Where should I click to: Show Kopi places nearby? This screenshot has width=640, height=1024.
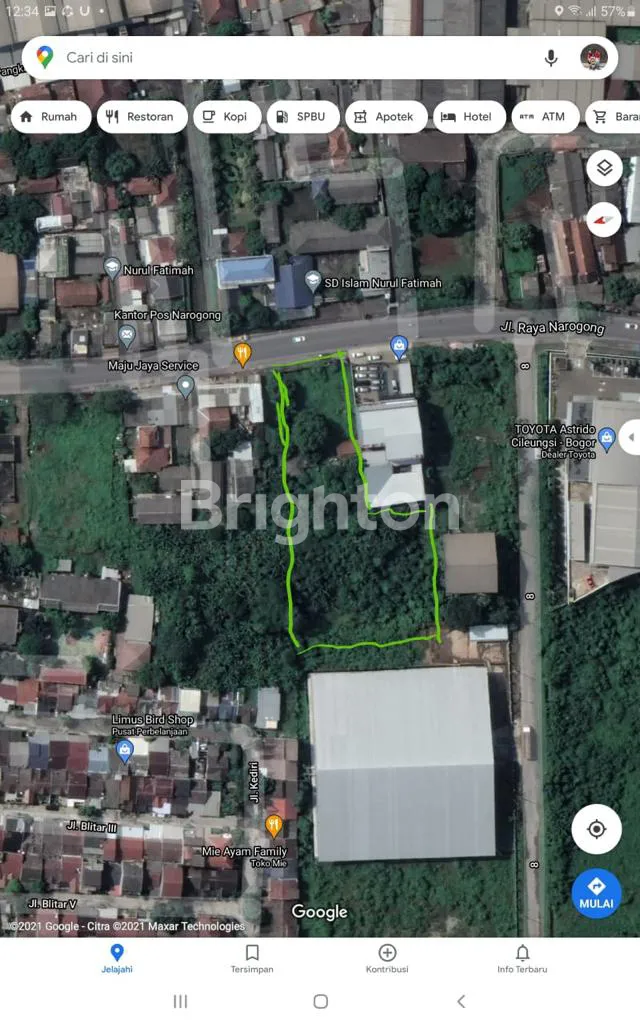point(225,117)
